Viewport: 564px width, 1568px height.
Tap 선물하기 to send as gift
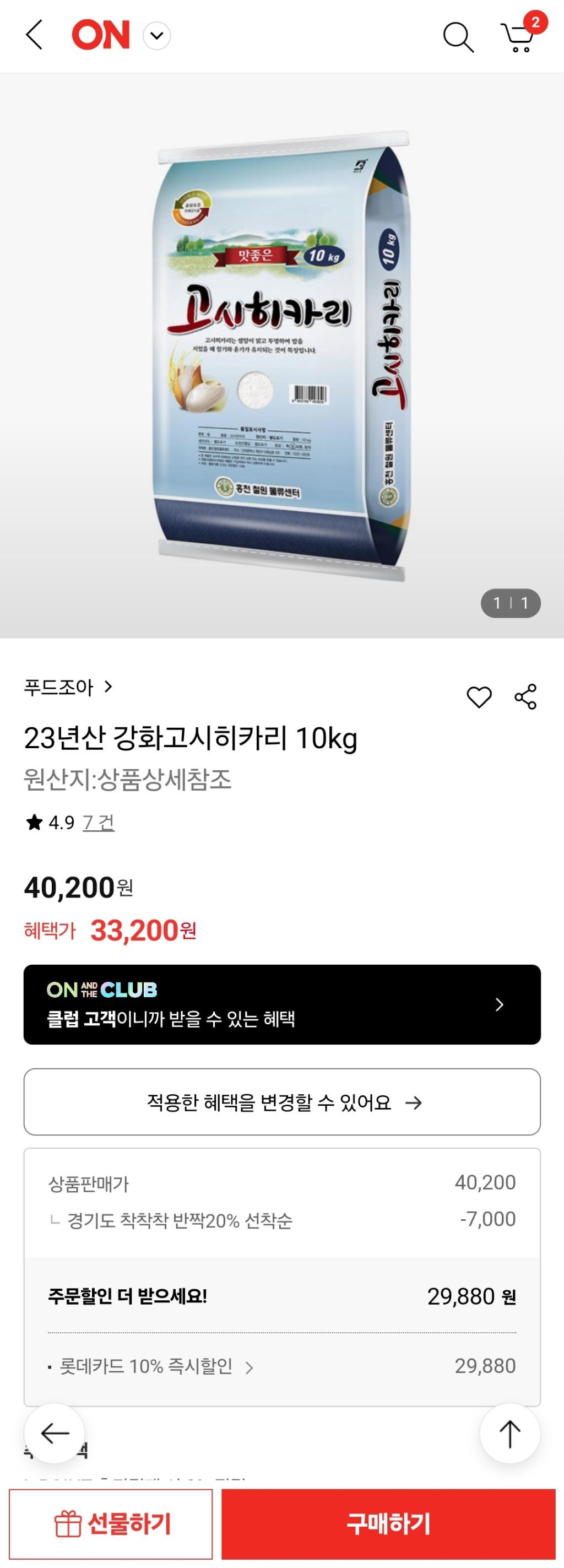pyautogui.click(x=111, y=1524)
